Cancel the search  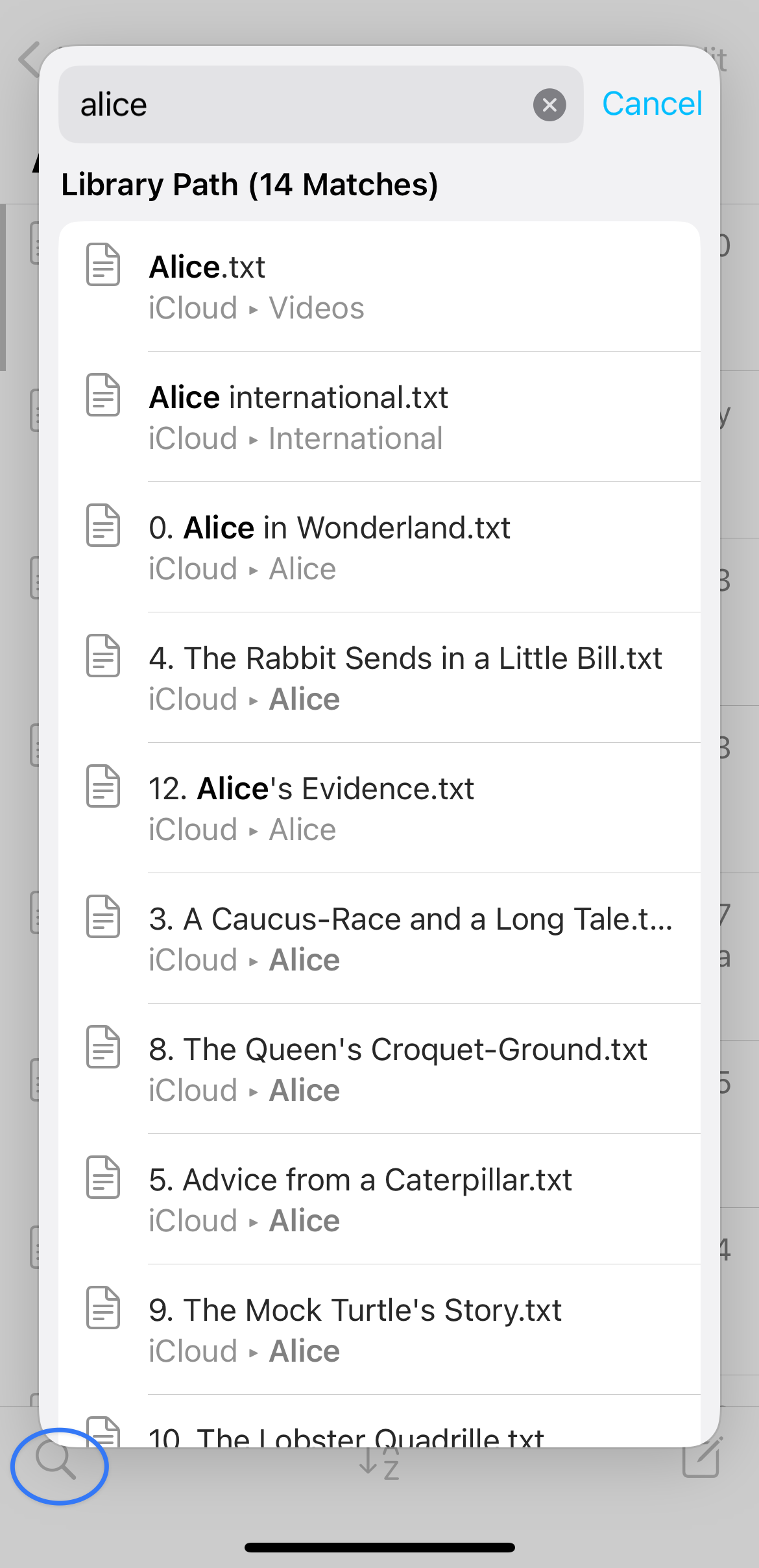coord(652,104)
